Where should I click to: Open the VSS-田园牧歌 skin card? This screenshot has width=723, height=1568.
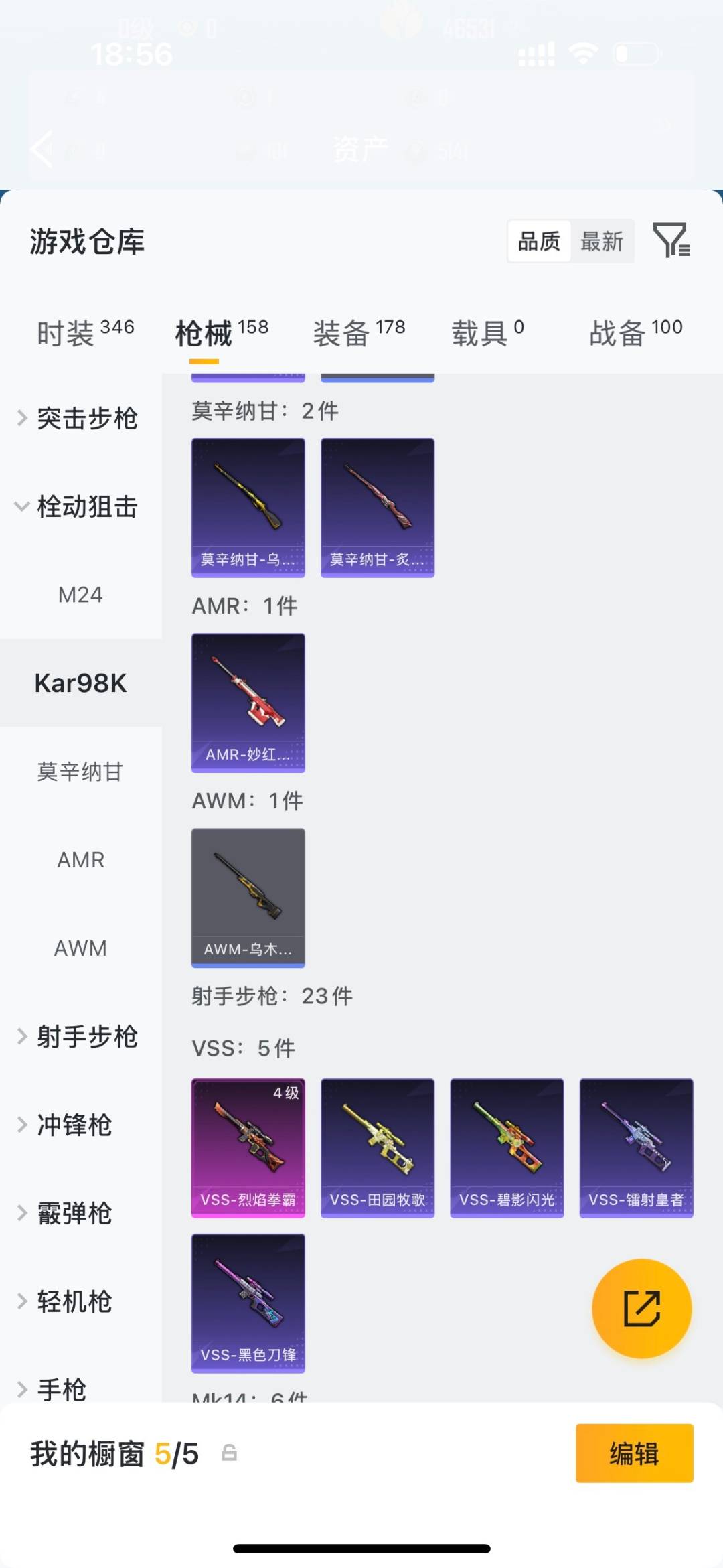(x=377, y=1147)
